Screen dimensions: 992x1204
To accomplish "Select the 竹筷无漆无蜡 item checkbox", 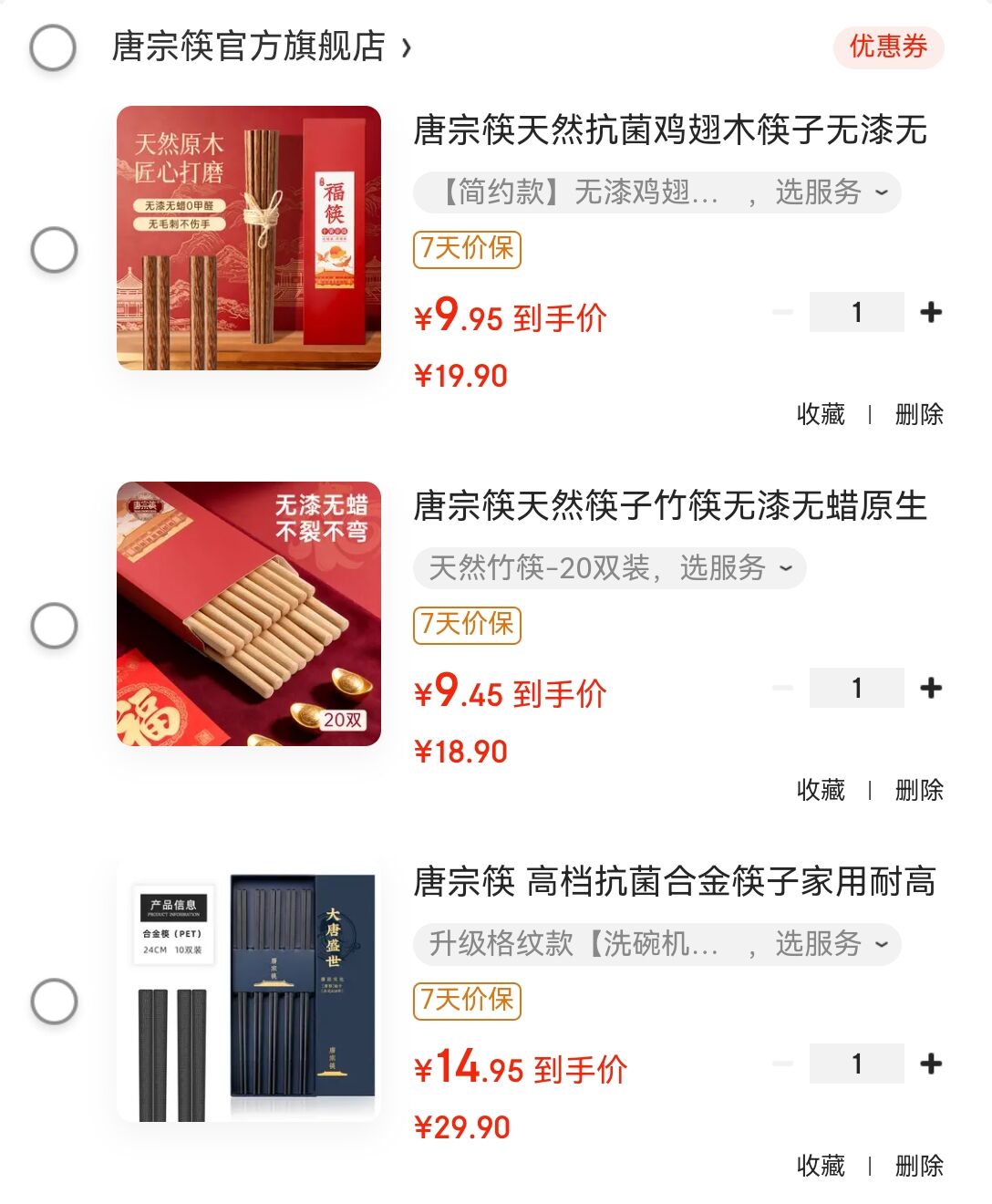I will pyautogui.click(x=54, y=626).
